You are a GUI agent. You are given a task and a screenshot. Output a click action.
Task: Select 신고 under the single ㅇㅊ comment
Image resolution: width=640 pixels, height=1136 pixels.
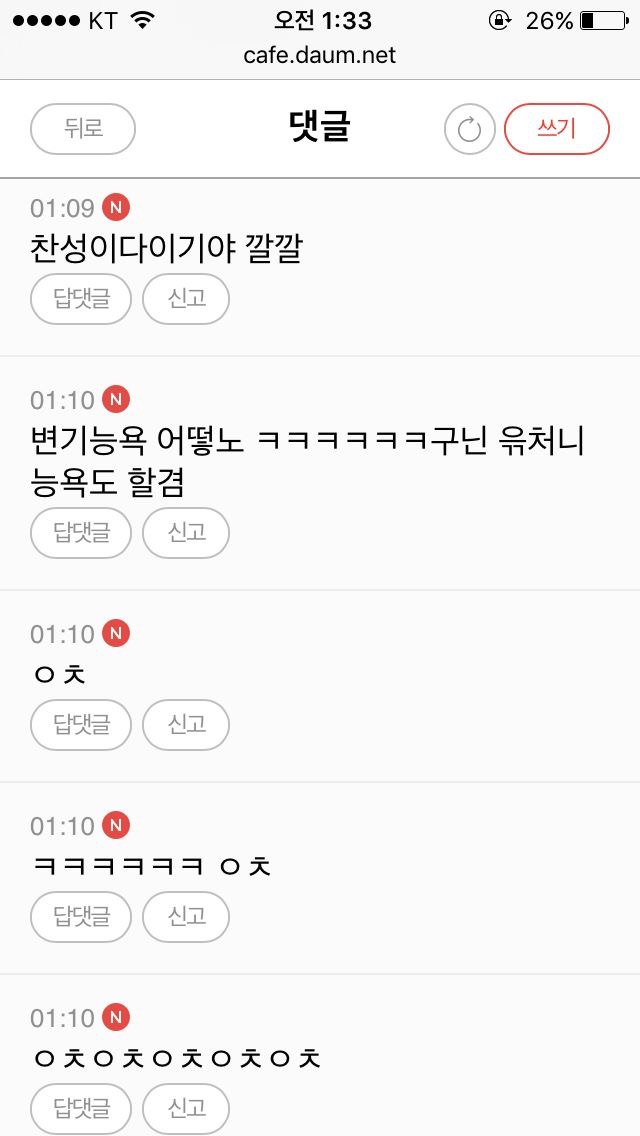[x=186, y=724]
